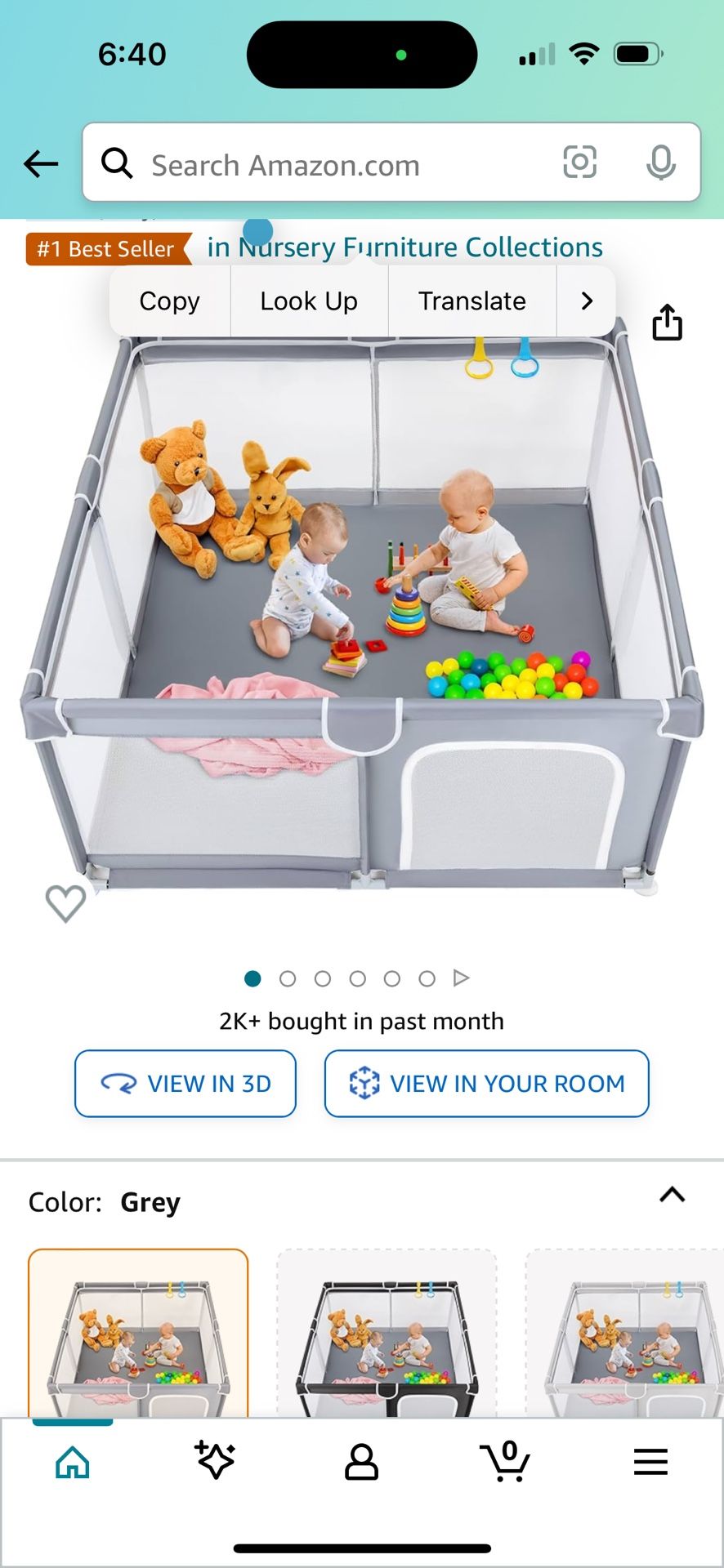Go to the Home tab
Screen dimensions: 724x1568
point(73,1462)
